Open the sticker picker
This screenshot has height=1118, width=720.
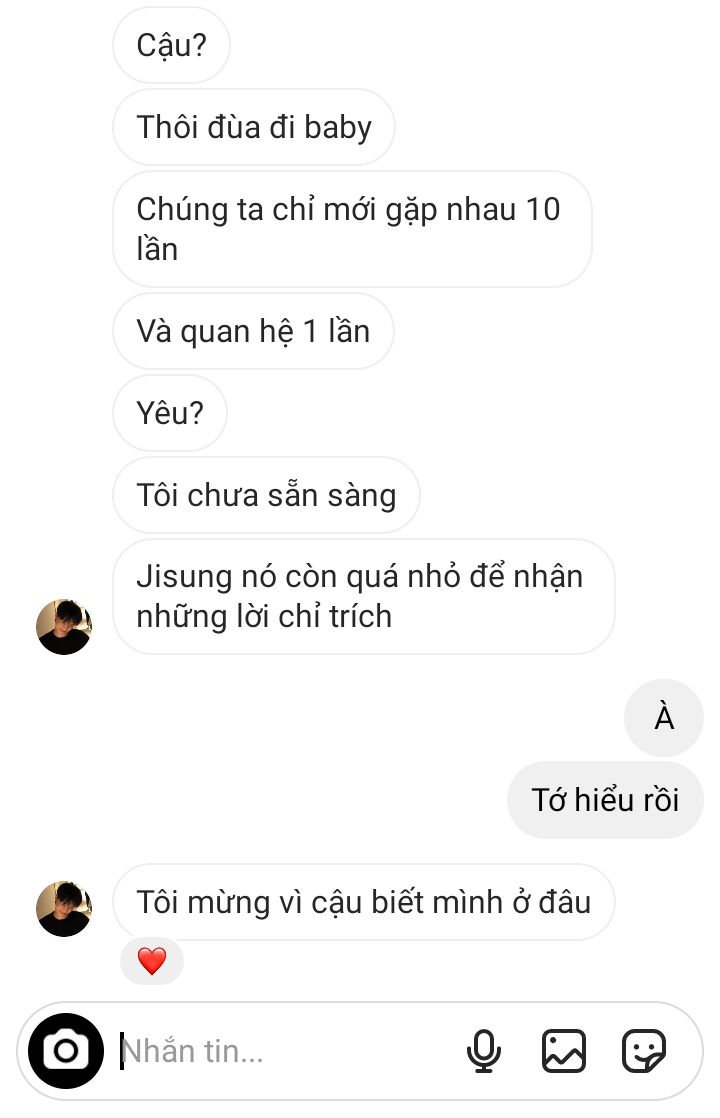[644, 1051]
